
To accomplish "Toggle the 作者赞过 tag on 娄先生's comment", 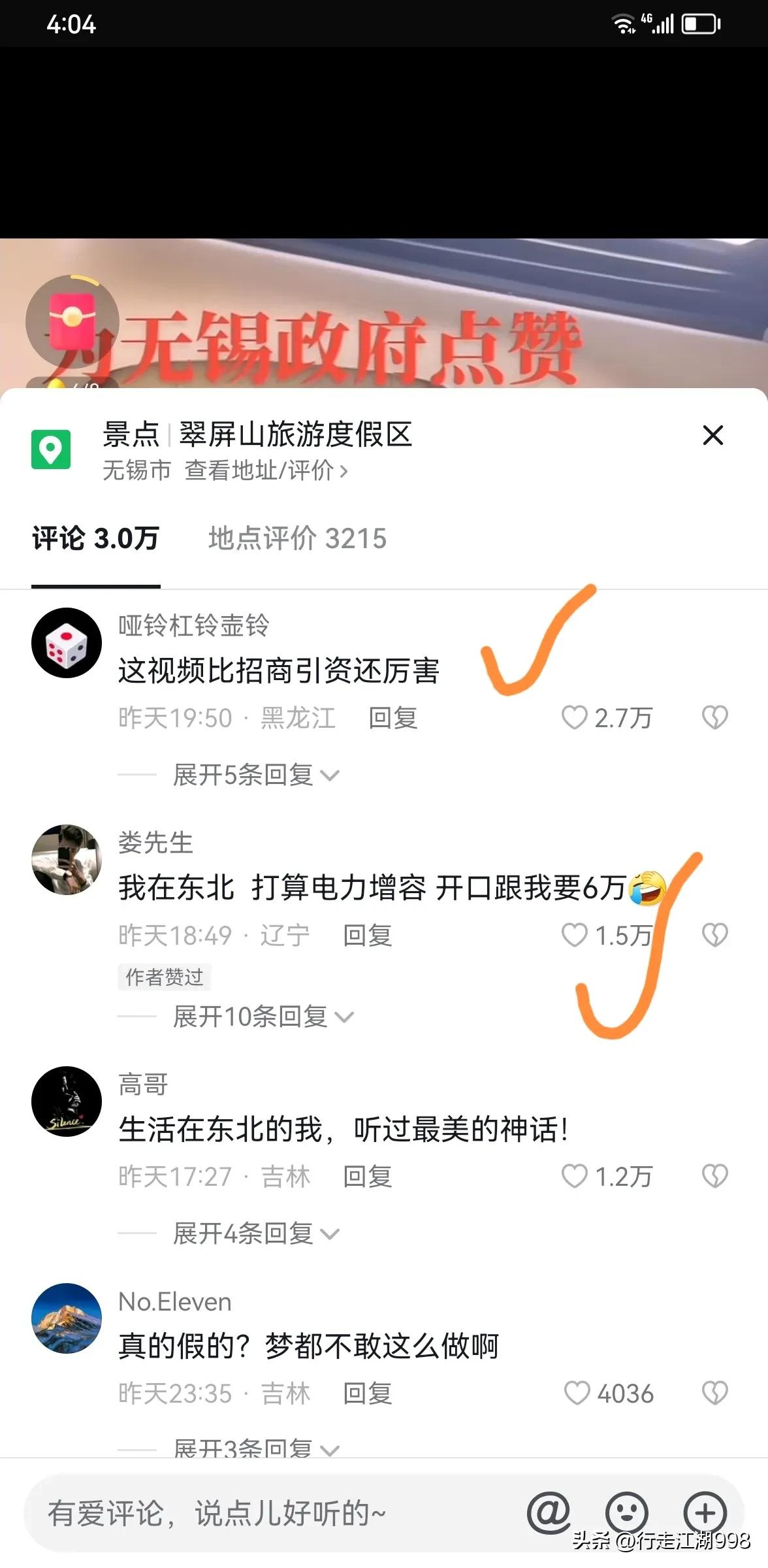I will pos(164,977).
